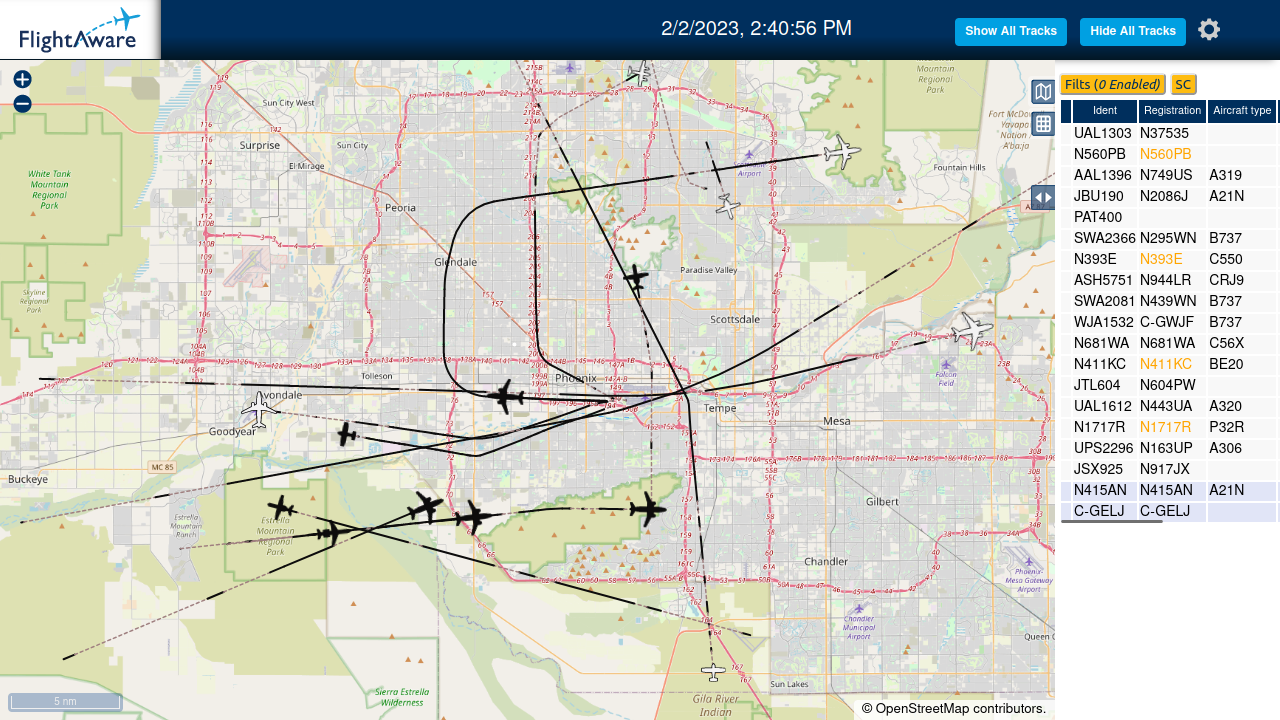The image size is (1280, 720).
Task: Open the map layers icon
Action: (x=1043, y=92)
